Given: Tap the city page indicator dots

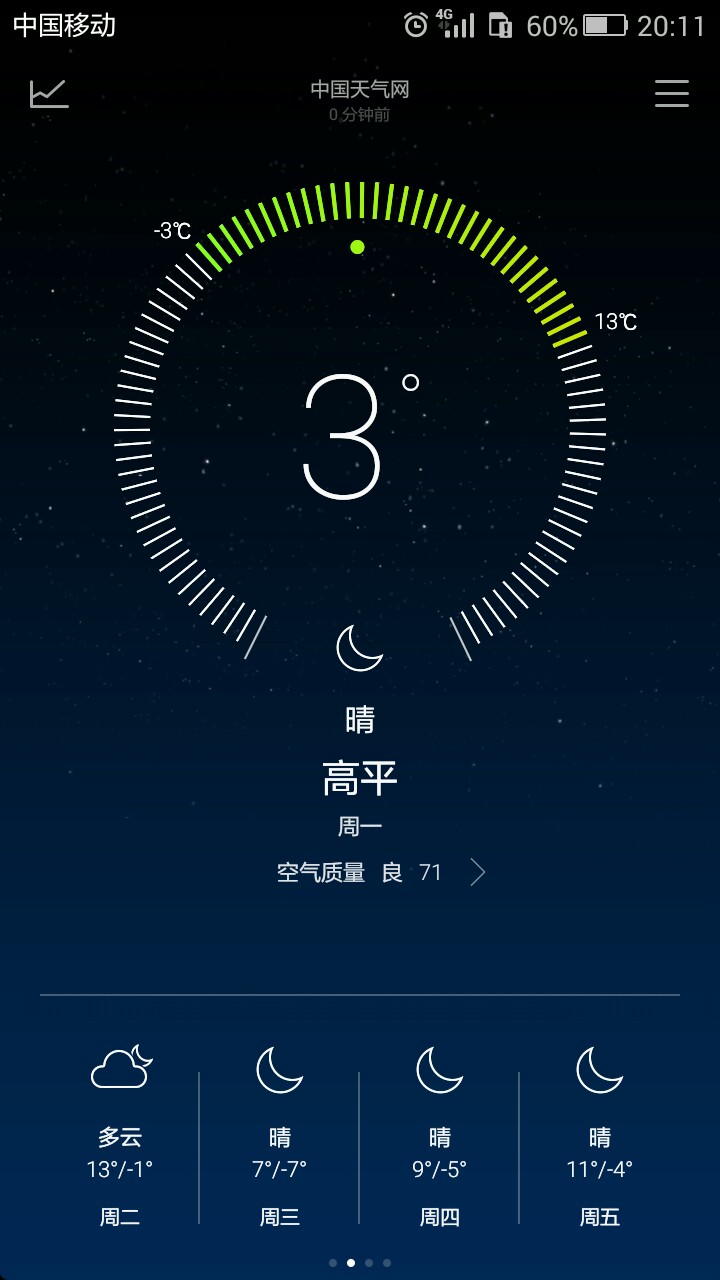Looking at the screenshot, I should (x=360, y=1263).
